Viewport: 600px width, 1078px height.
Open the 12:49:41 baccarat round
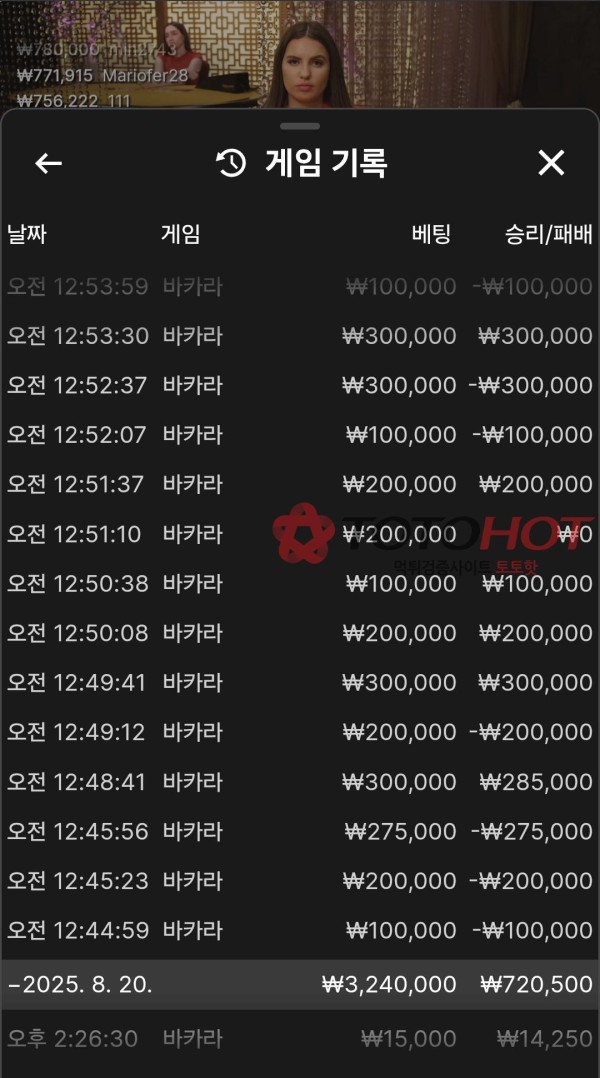coord(300,683)
